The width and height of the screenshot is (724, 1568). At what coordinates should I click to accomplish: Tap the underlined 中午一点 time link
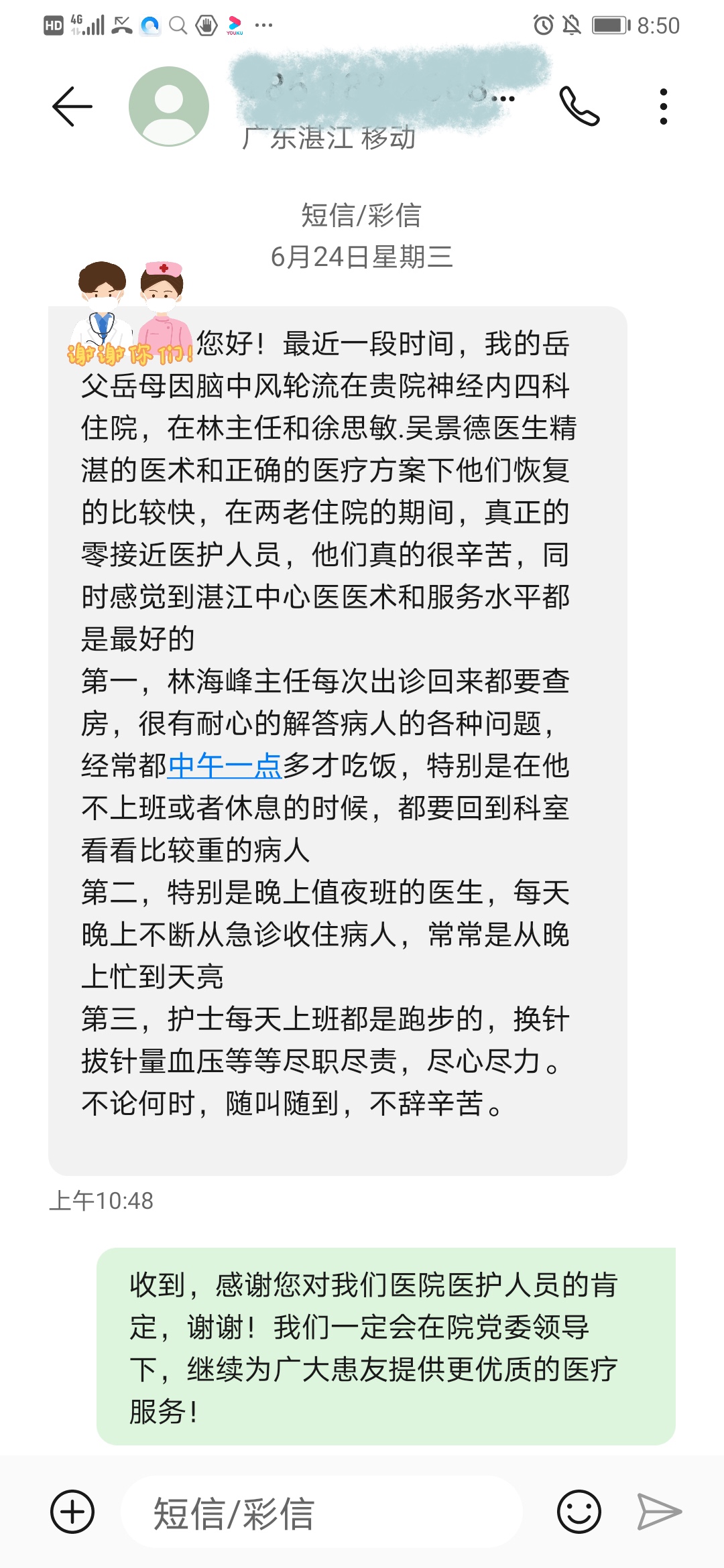(x=225, y=766)
